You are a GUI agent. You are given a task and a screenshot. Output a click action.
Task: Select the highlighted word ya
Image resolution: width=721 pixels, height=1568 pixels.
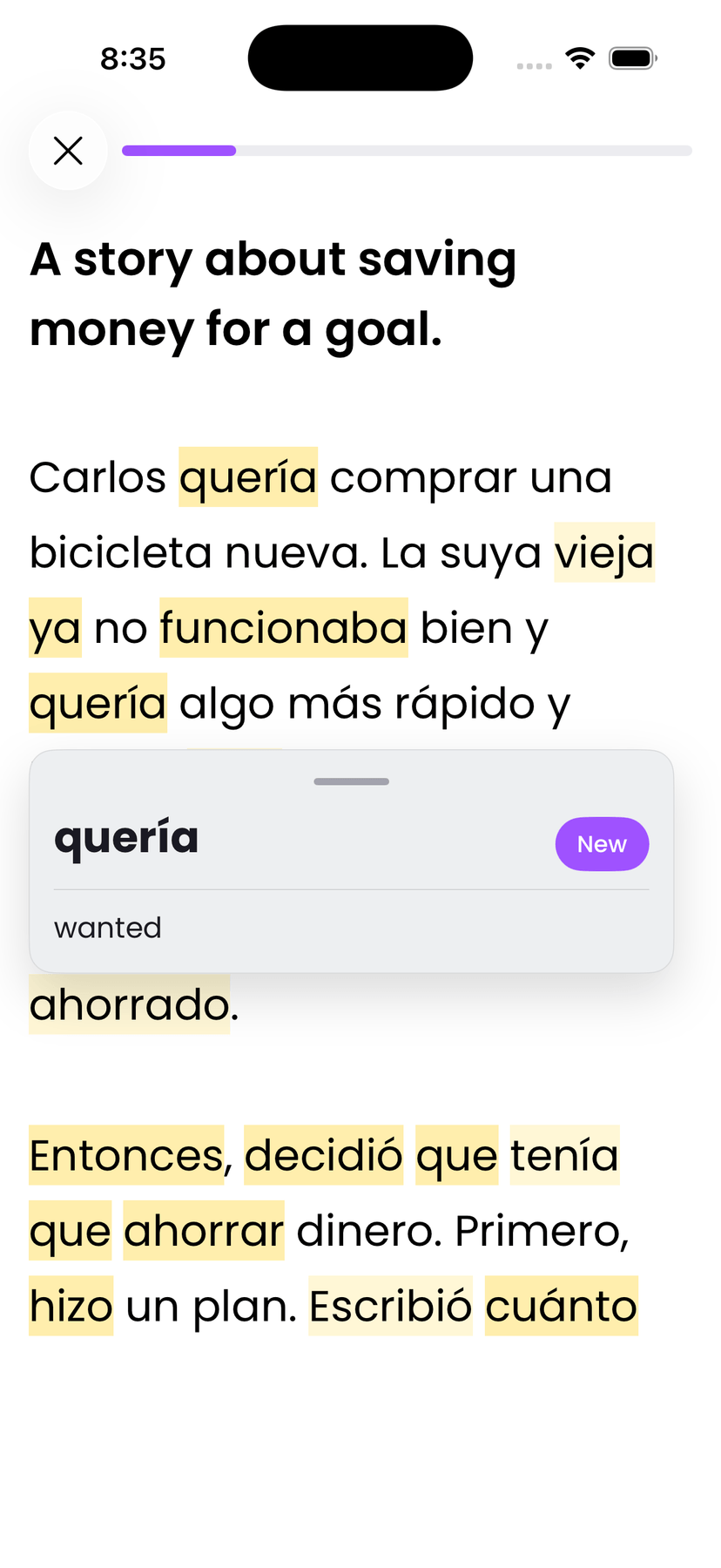pos(55,628)
